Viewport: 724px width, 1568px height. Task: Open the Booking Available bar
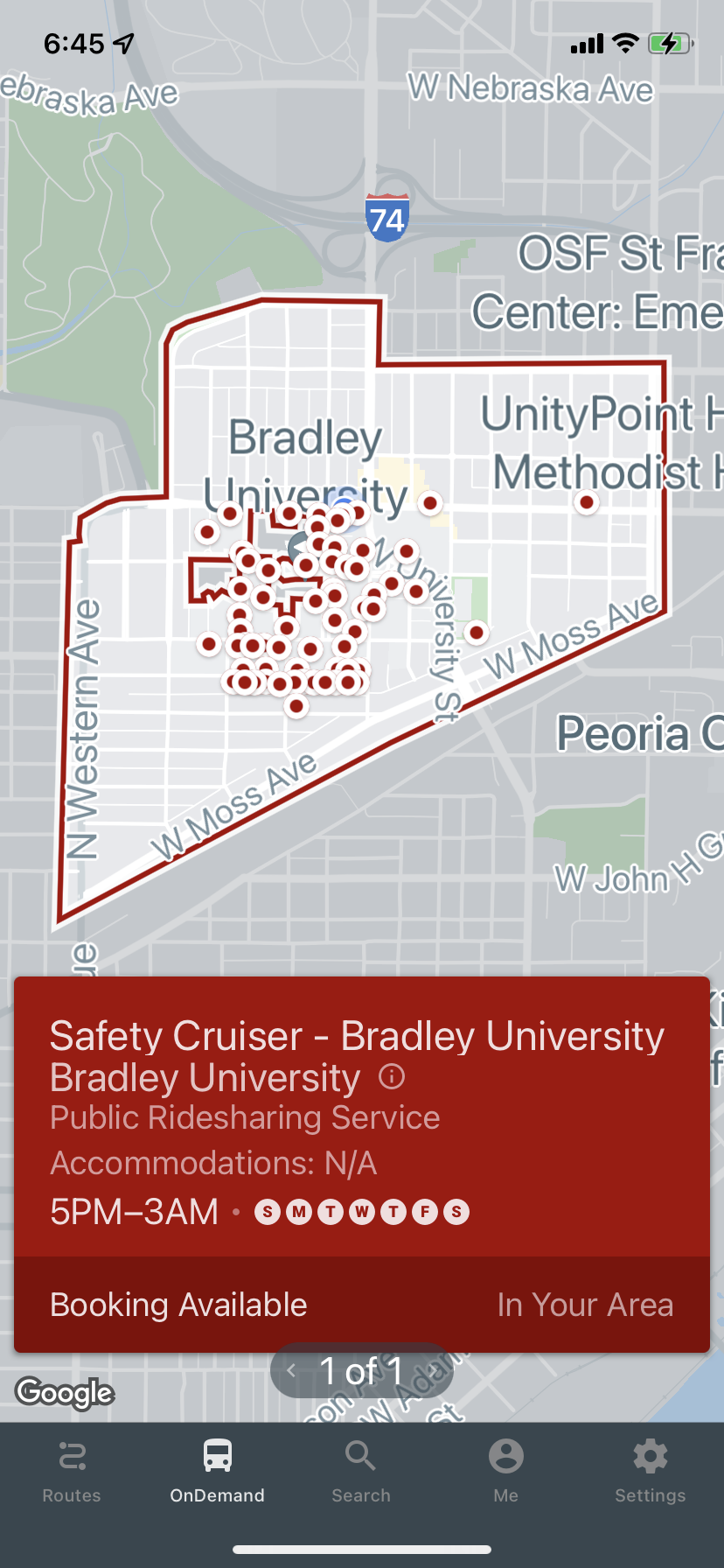tap(362, 1305)
